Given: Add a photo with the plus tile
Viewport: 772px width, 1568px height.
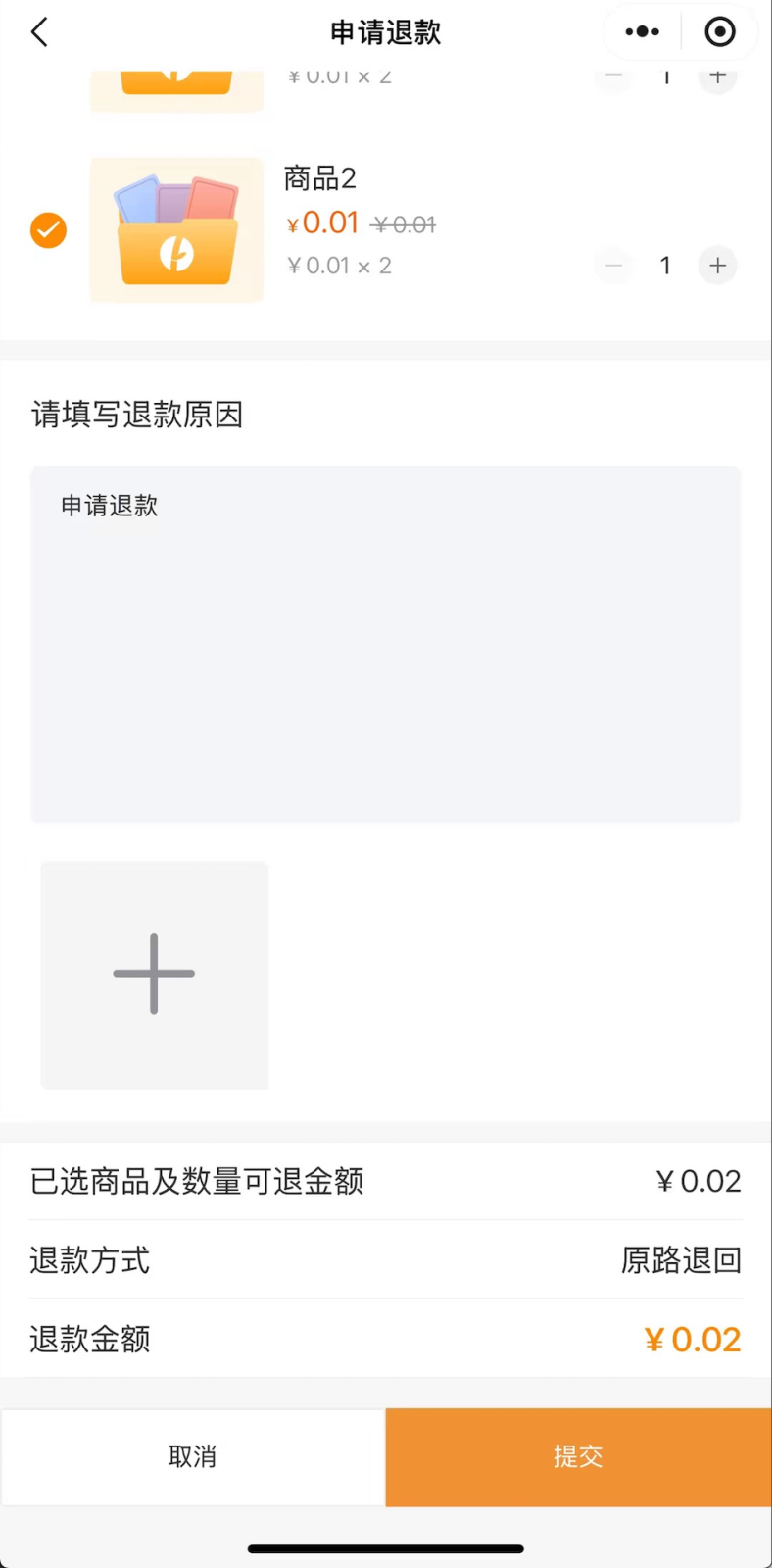Looking at the screenshot, I should pyautogui.click(x=155, y=974).
